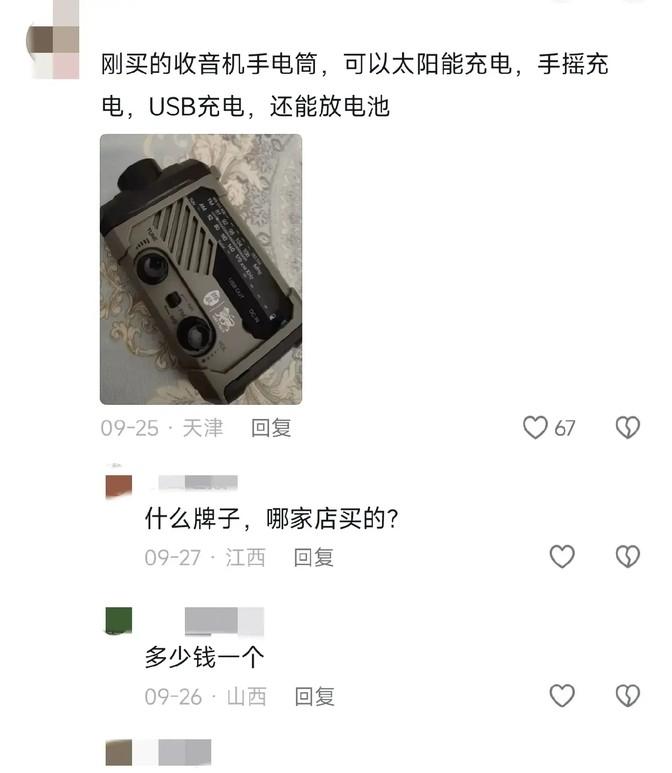
Task: View the avatar of the 江西 commenter
Action: (119, 485)
